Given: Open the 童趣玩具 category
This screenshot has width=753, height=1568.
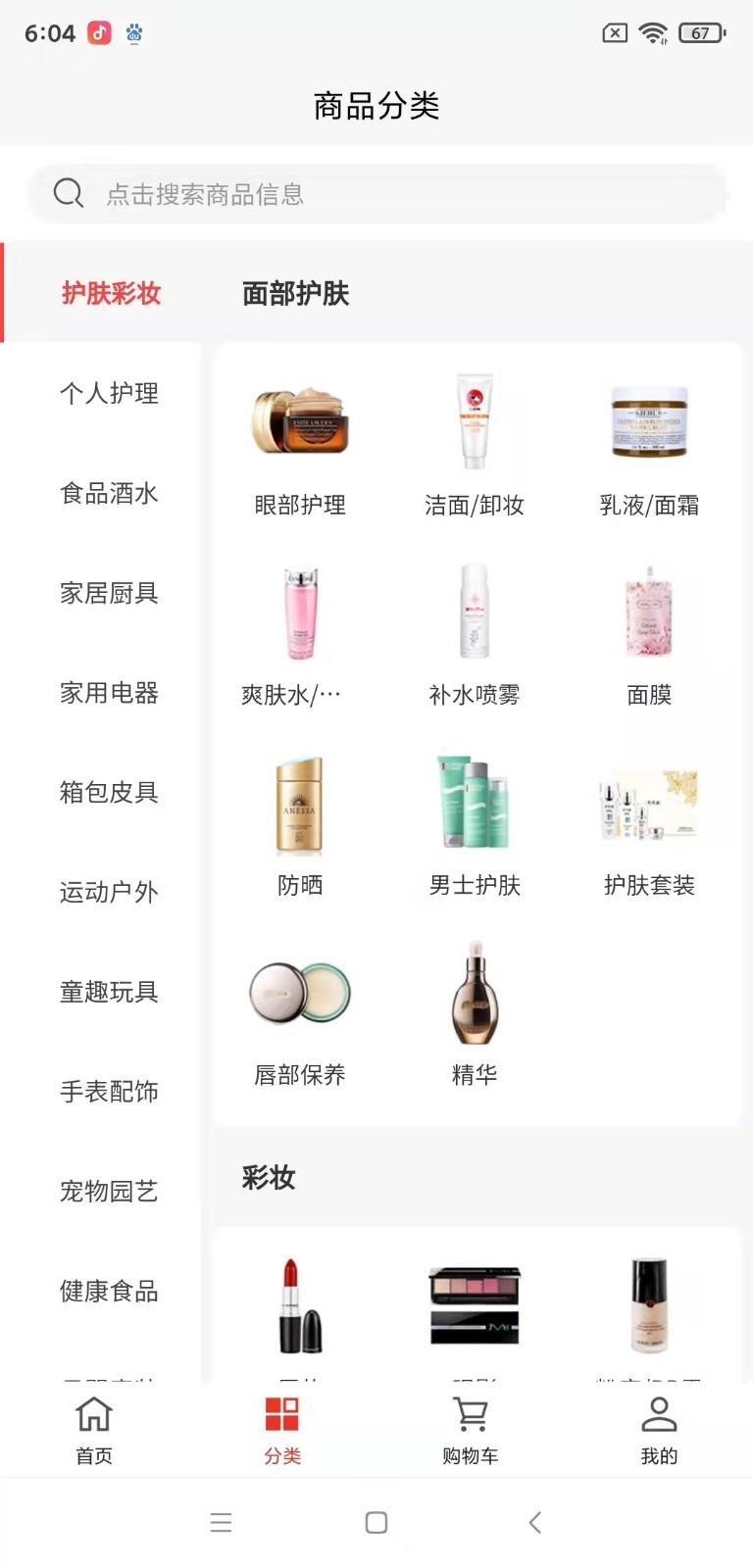Looking at the screenshot, I should point(109,992).
